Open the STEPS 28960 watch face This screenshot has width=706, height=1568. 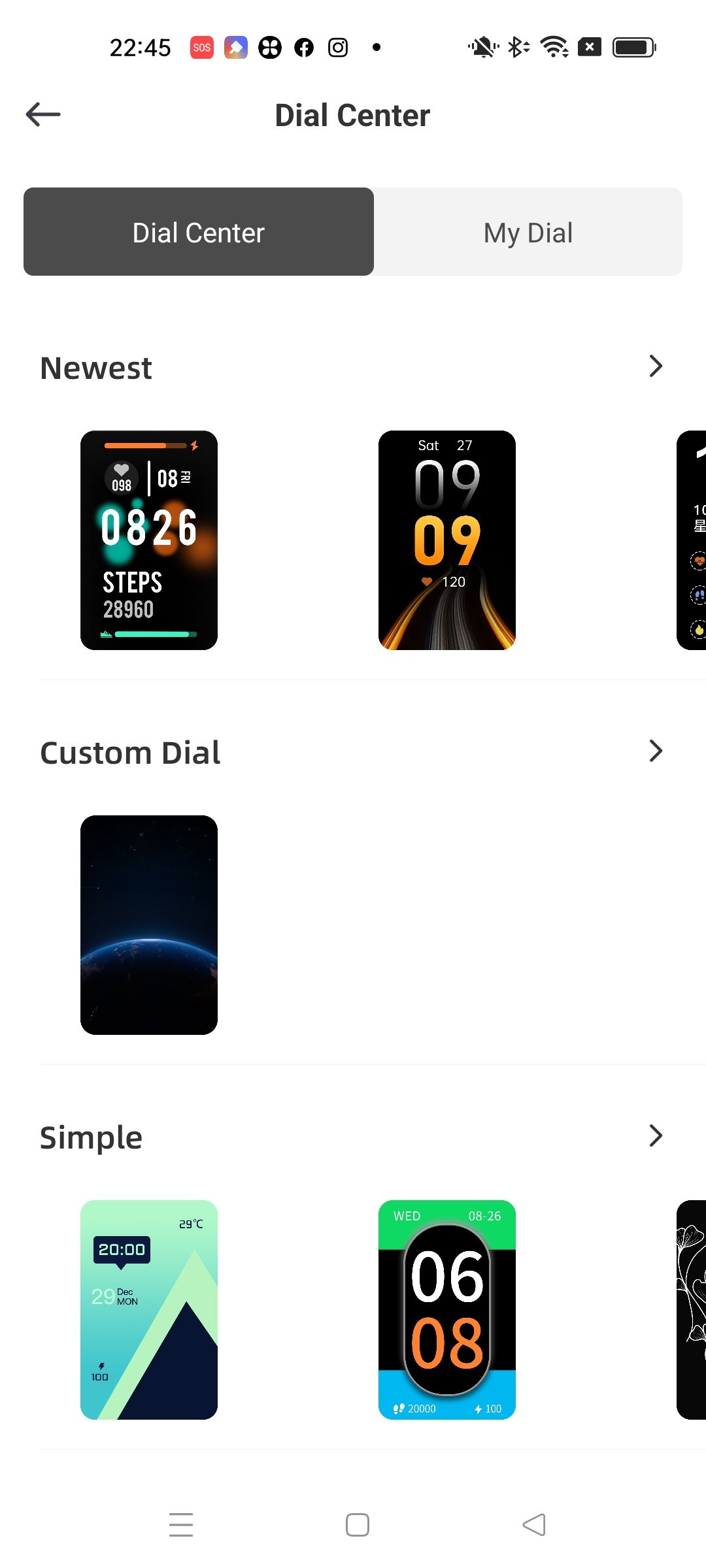pos(149,540)
